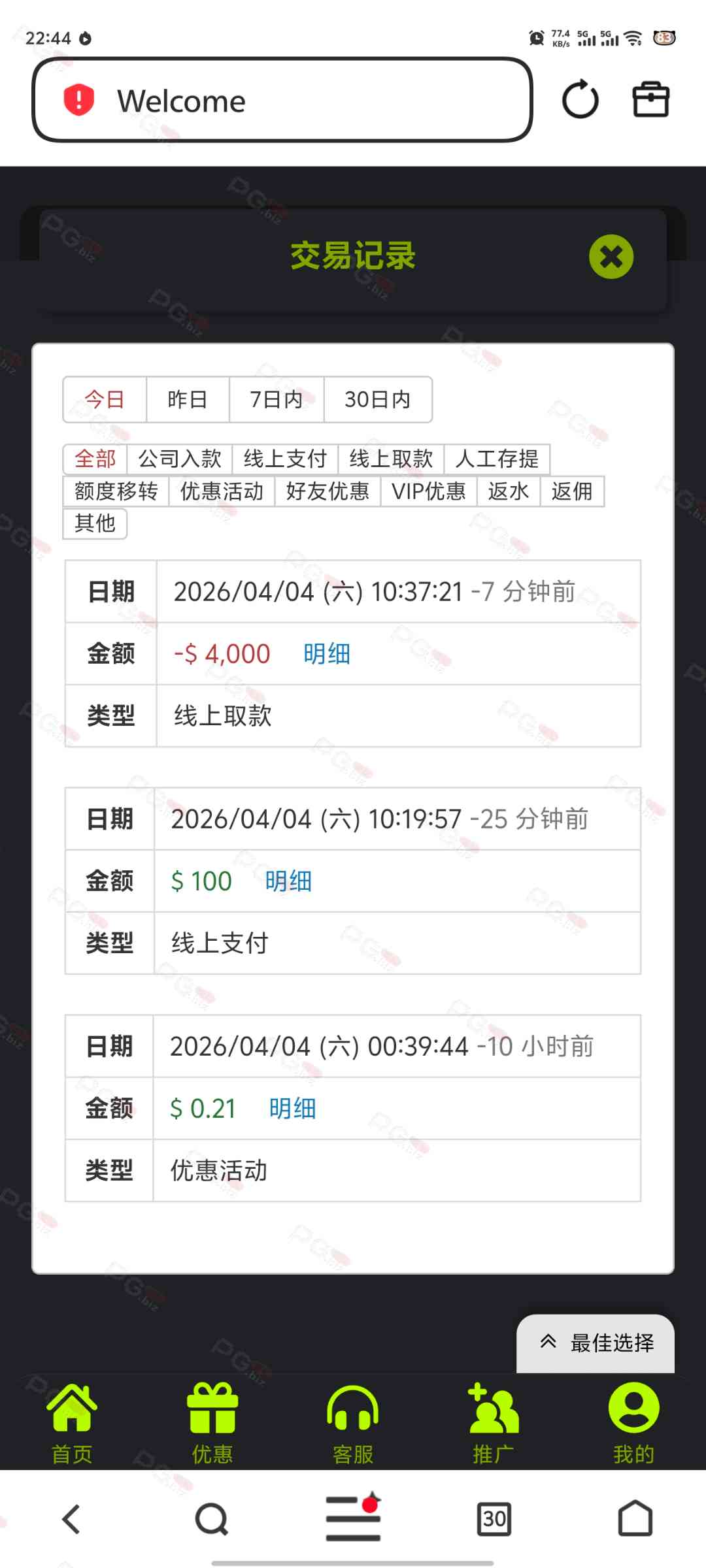This screenshot has width=706, height=1568.
Task: Filter by VIP优惠
Action: point(428,491)
